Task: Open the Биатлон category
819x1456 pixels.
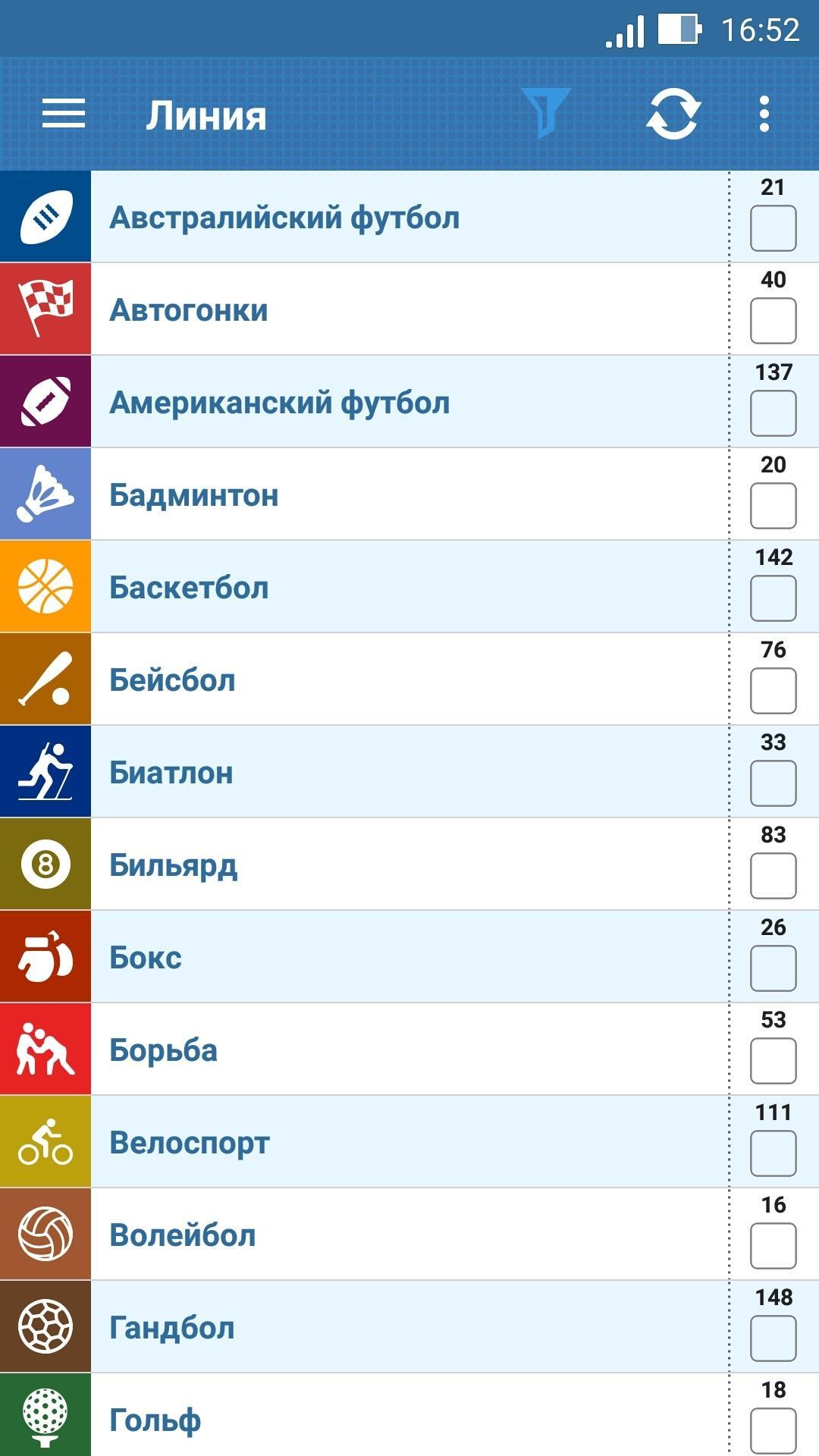Action: (x=171, y=773)
